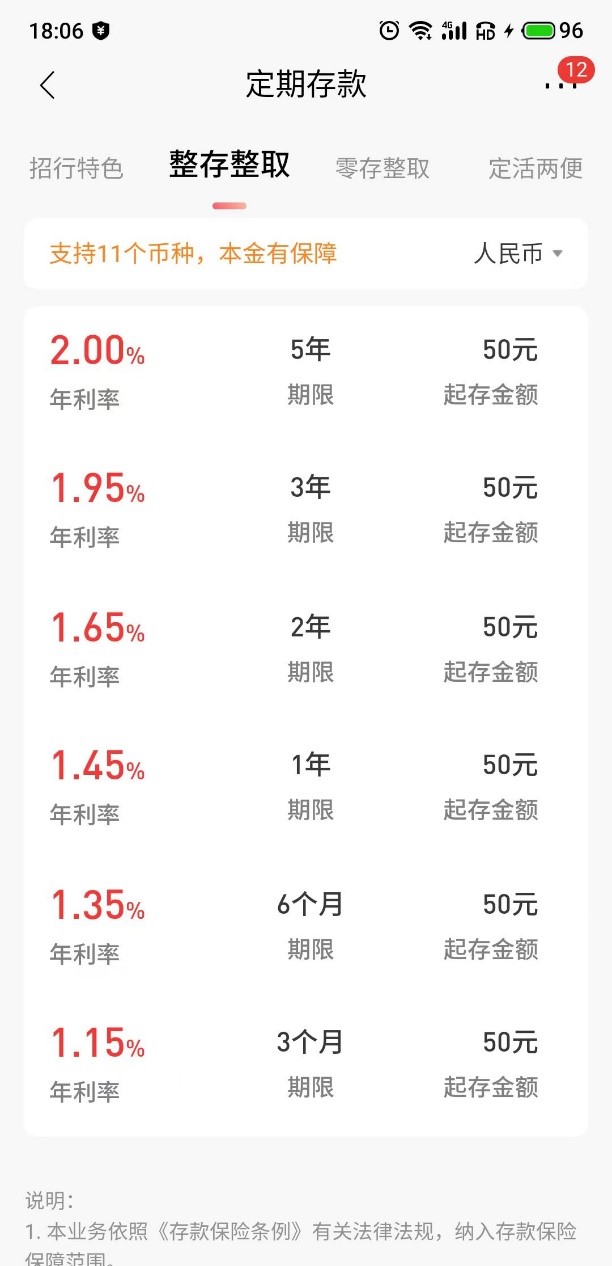Screen dimensions: 612x1266
Task: Open the 定活两便 tab
Action: click(535, 168)
